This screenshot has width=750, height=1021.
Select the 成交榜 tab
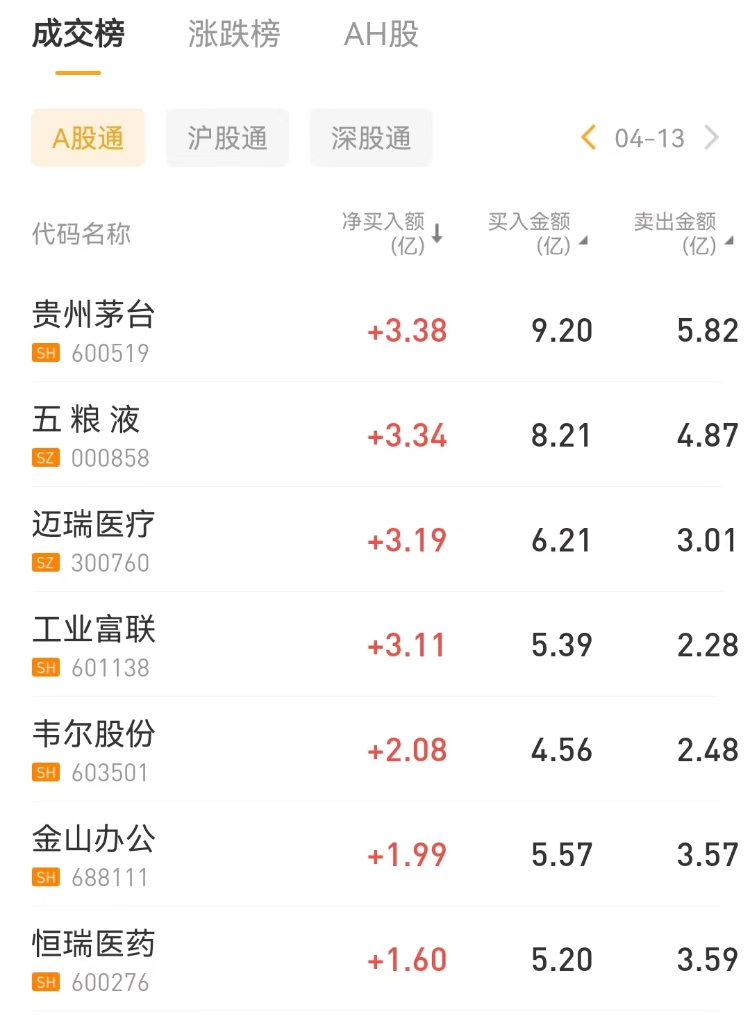coord(78,35)
